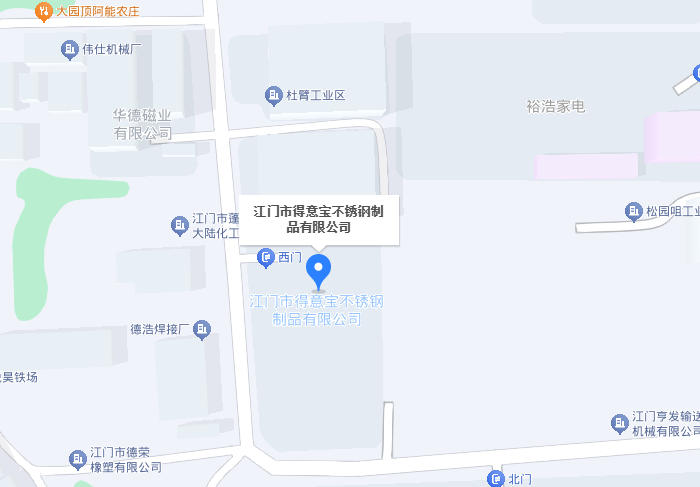
Task: Select the 西门 gate marker
Action: [266, 258]
